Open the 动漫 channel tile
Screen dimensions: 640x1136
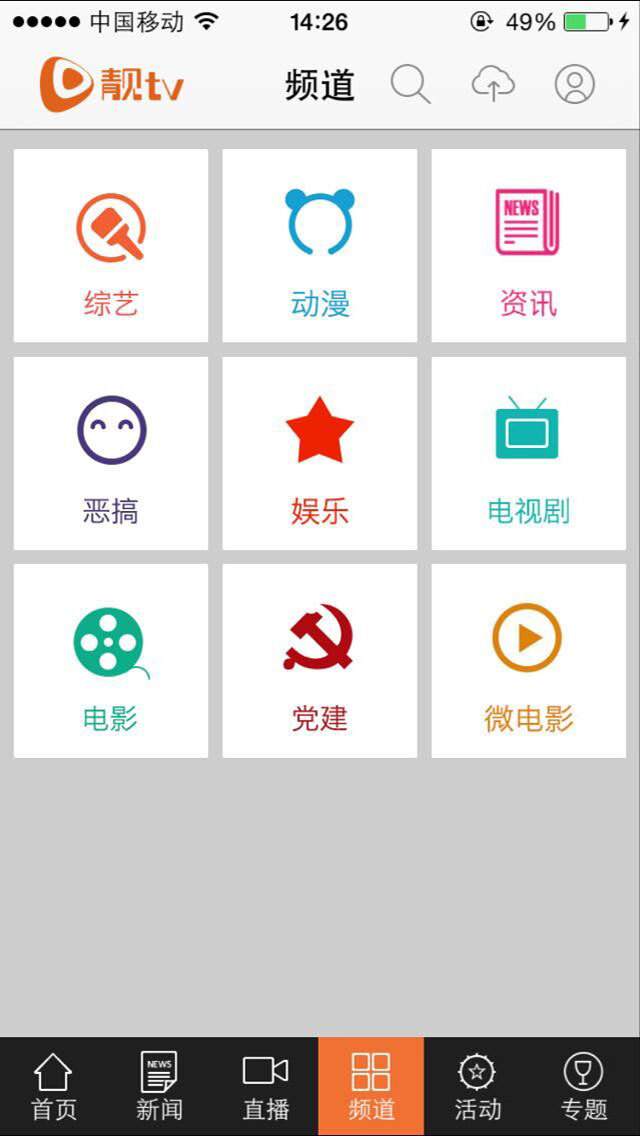pyautogui.click(x=320, y=246)
